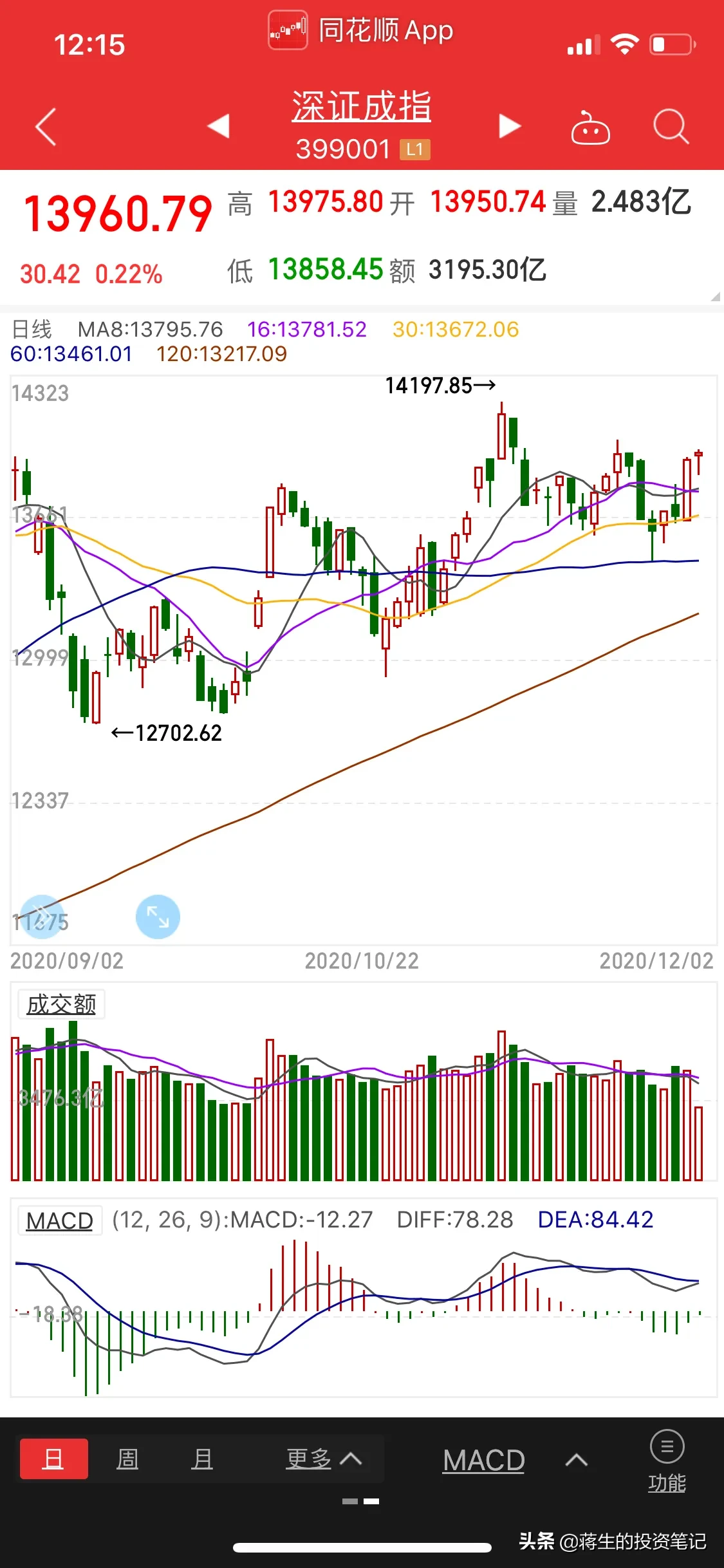Tap the double-arrow bubble on the chart
724x1568 pixels.
(42, 917)
